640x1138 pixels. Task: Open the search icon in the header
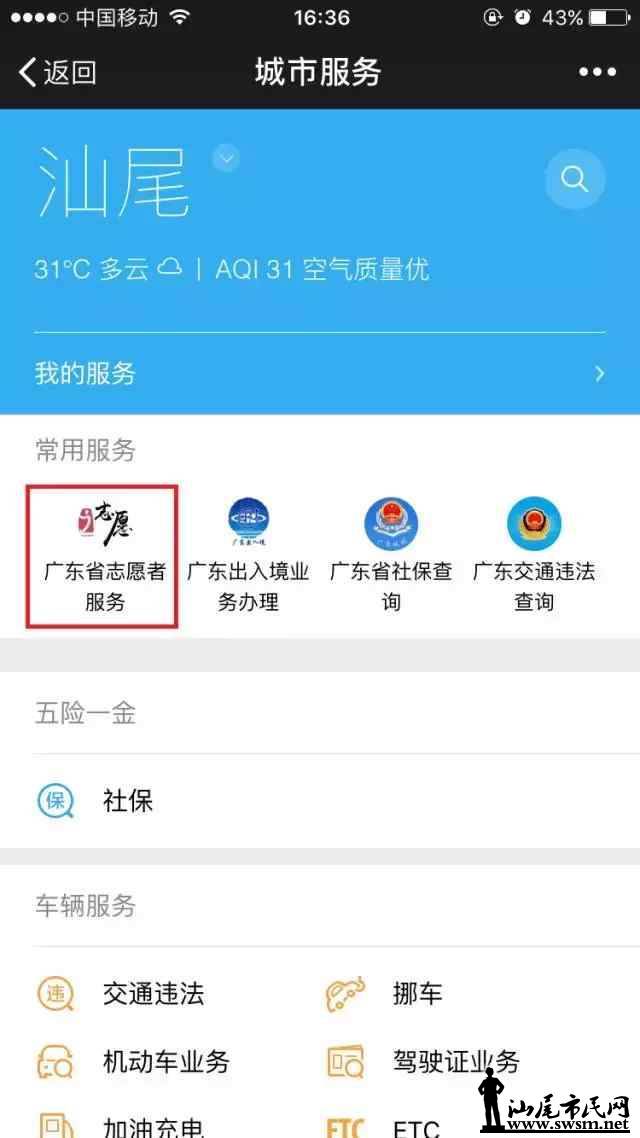point(574,179)
